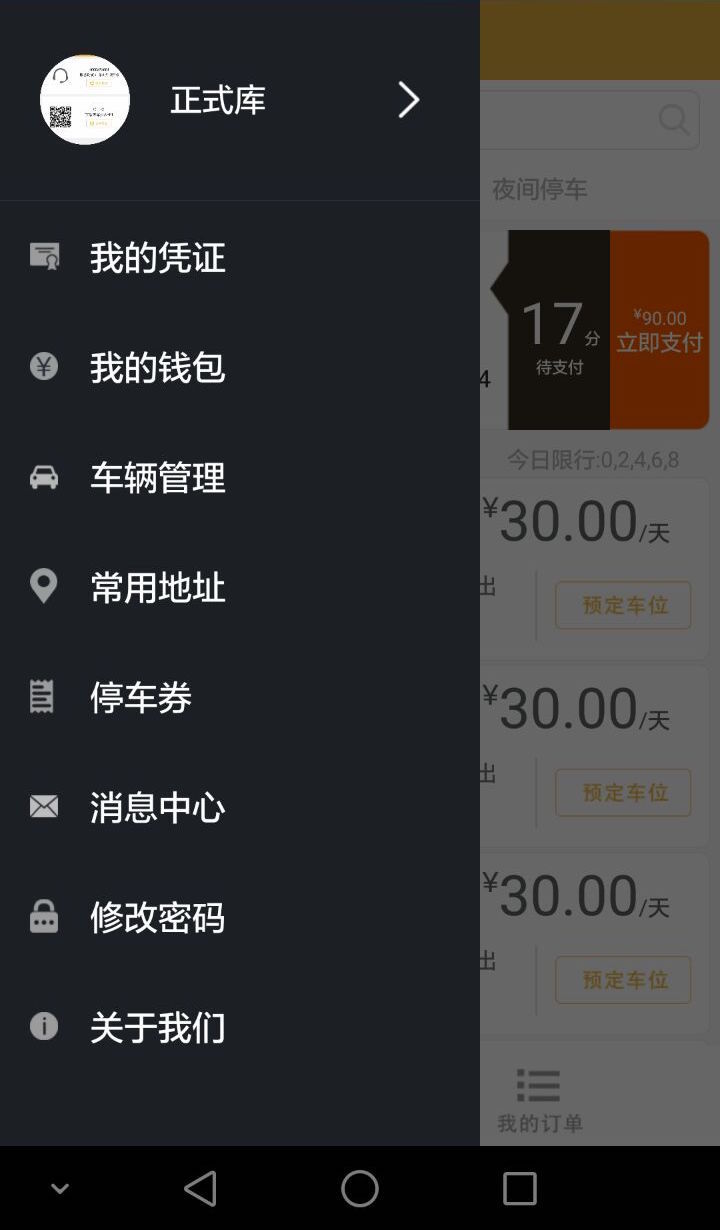Open 我的订单 in bottom navigation
This screenshot has height=1230, width=720.
click(x=539, y=1100)
